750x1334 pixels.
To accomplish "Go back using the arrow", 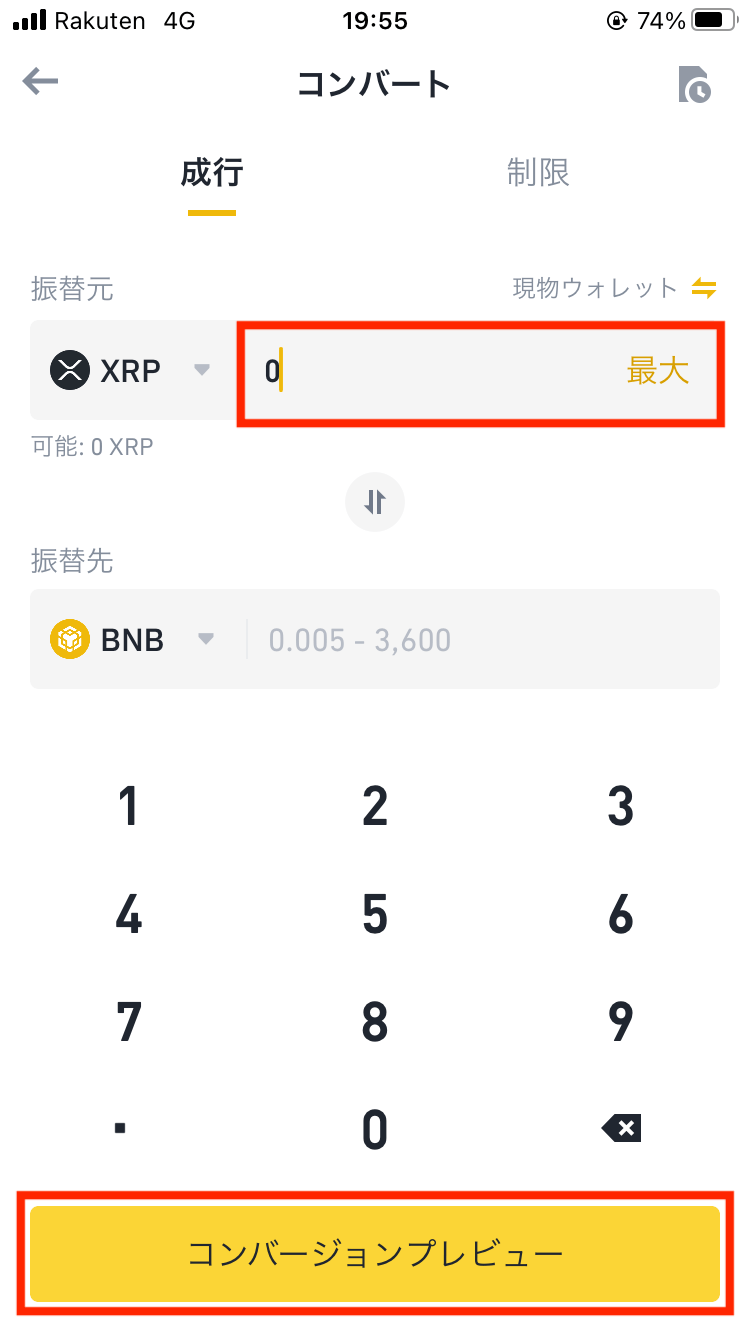I will [41, 82].
